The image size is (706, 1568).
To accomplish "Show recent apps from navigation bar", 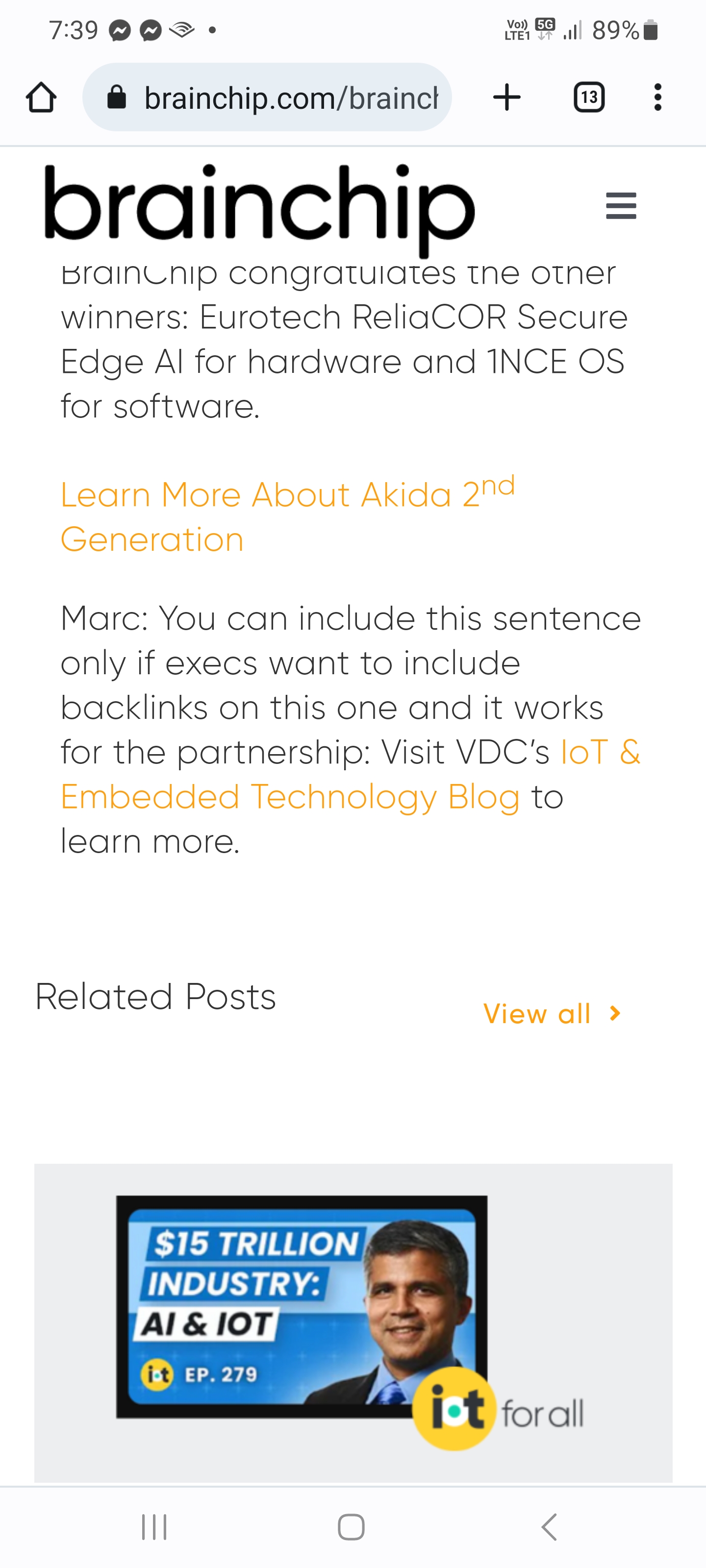I will point(155,1527).
